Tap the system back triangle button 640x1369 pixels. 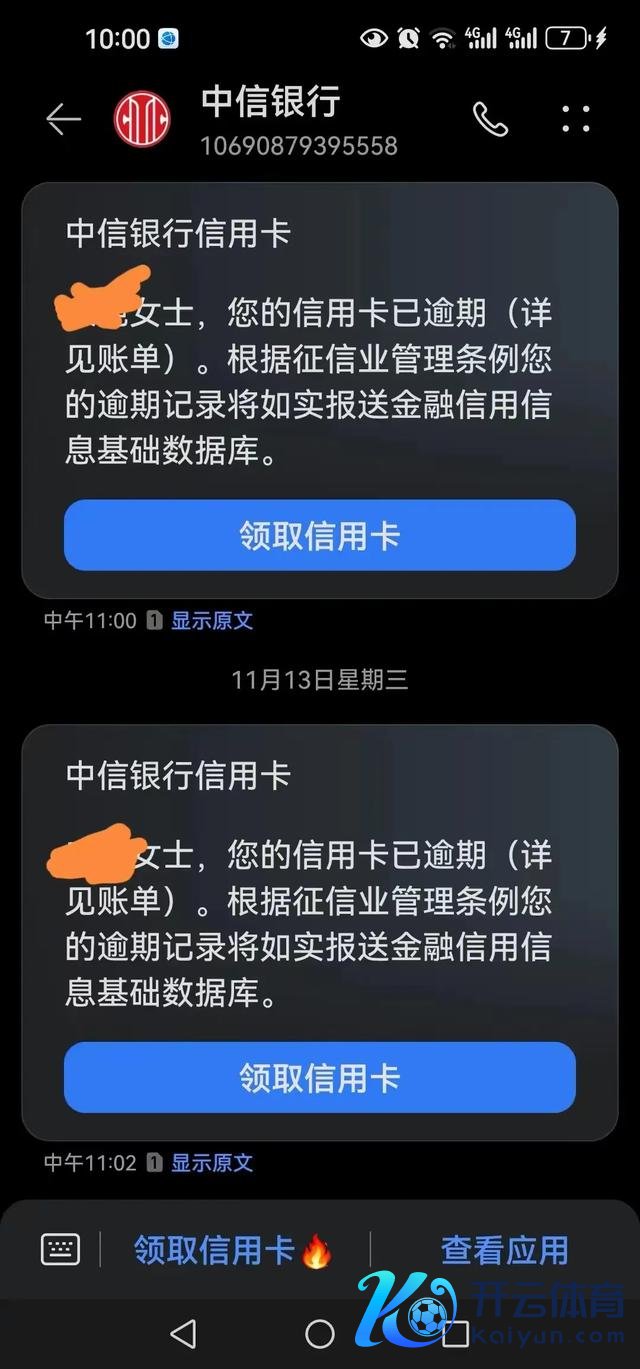(183, 1333)
